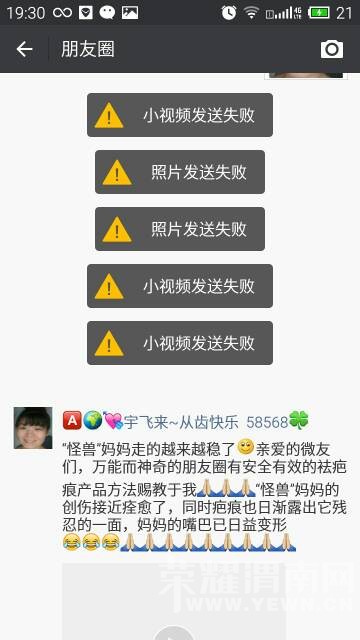Open the camera to post a moment

tap(331, 49)
